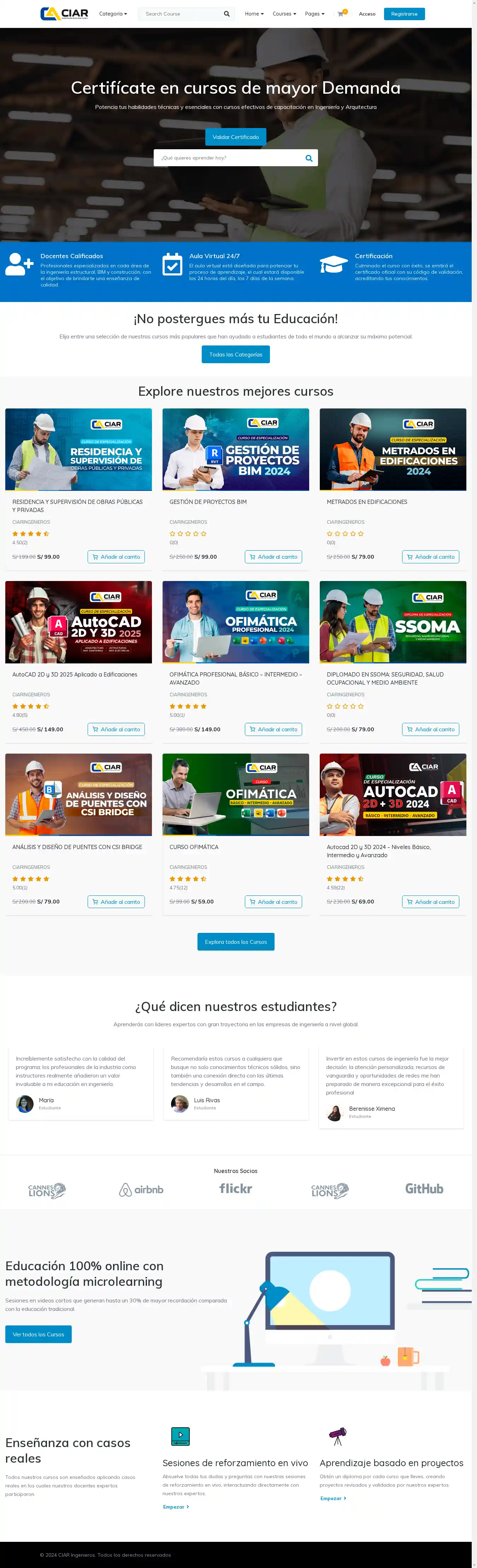
Task: Tap Explora todos los Cursos
Action: pyautogui.click(x=235, y=942)
